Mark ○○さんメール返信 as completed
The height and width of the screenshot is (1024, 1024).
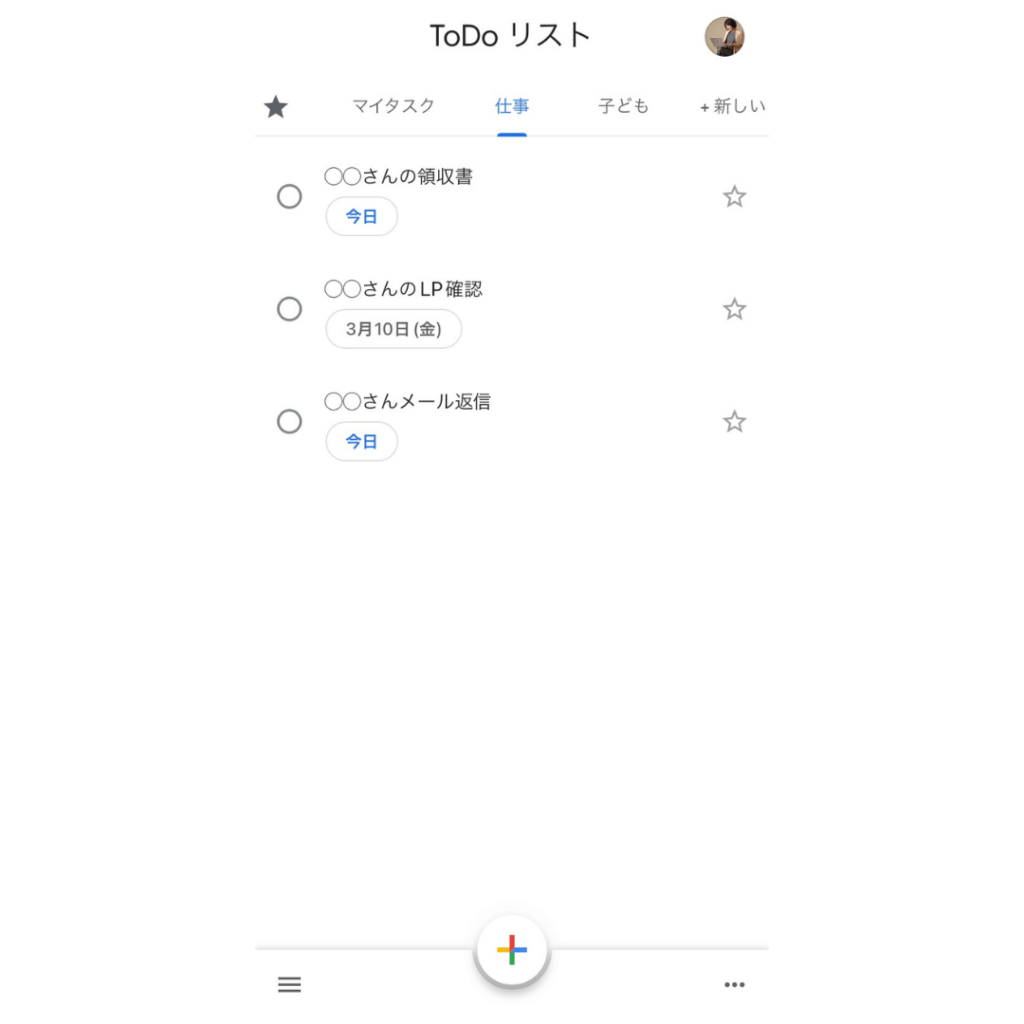click(x=289, y=422)
